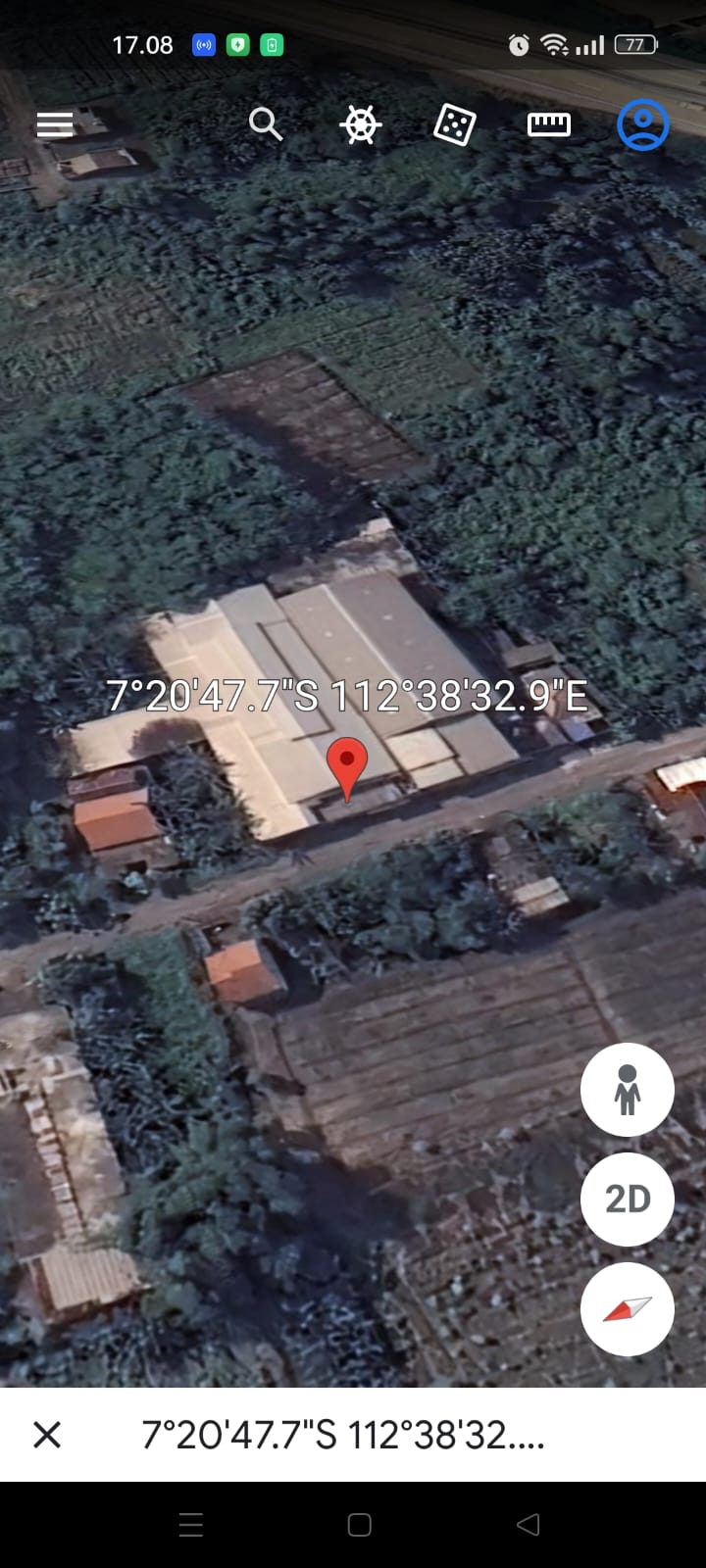Tap the I'm Feeling Lucky dice
This screenshot has height=1568, width=706.
pyautogui.click(x=454, y=124)
